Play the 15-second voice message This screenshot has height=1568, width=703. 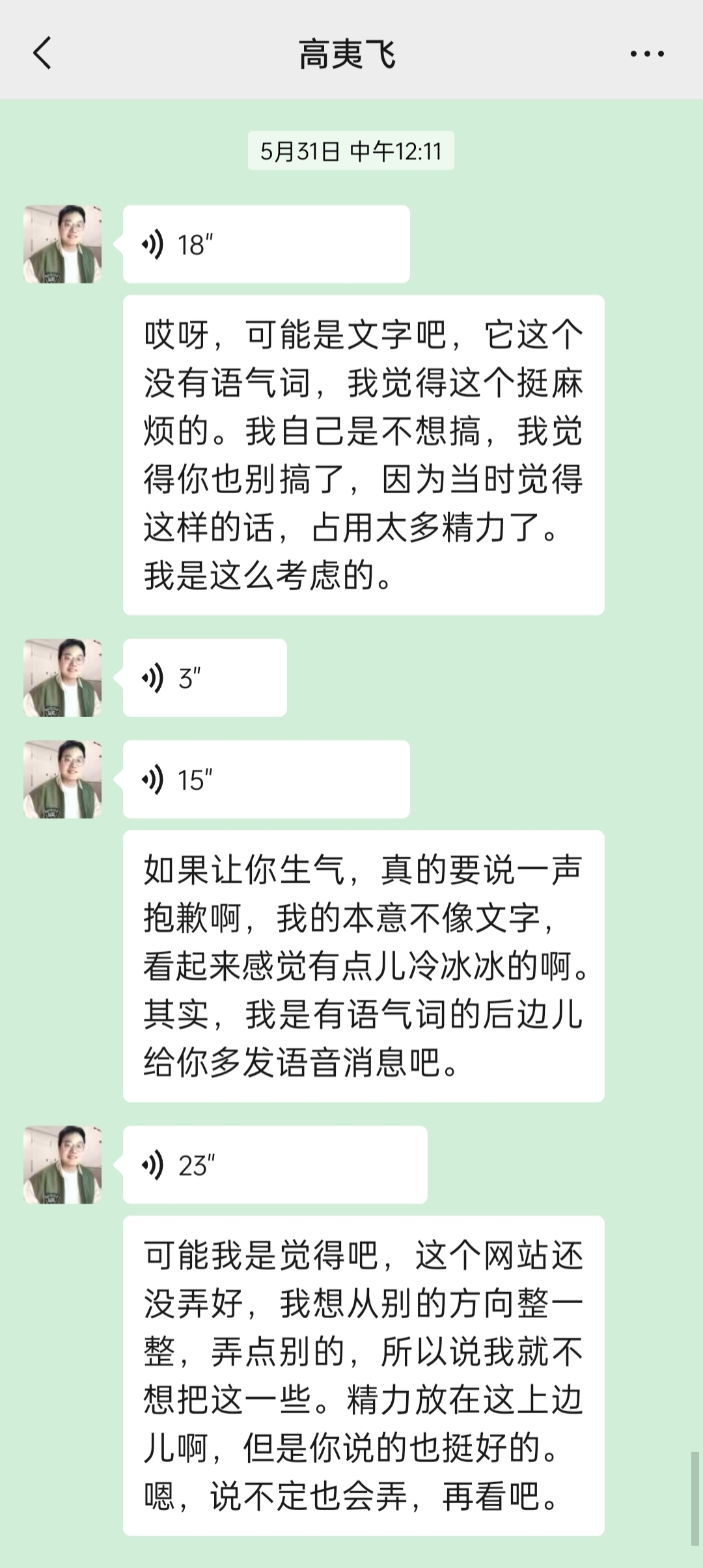coord(266,779)
